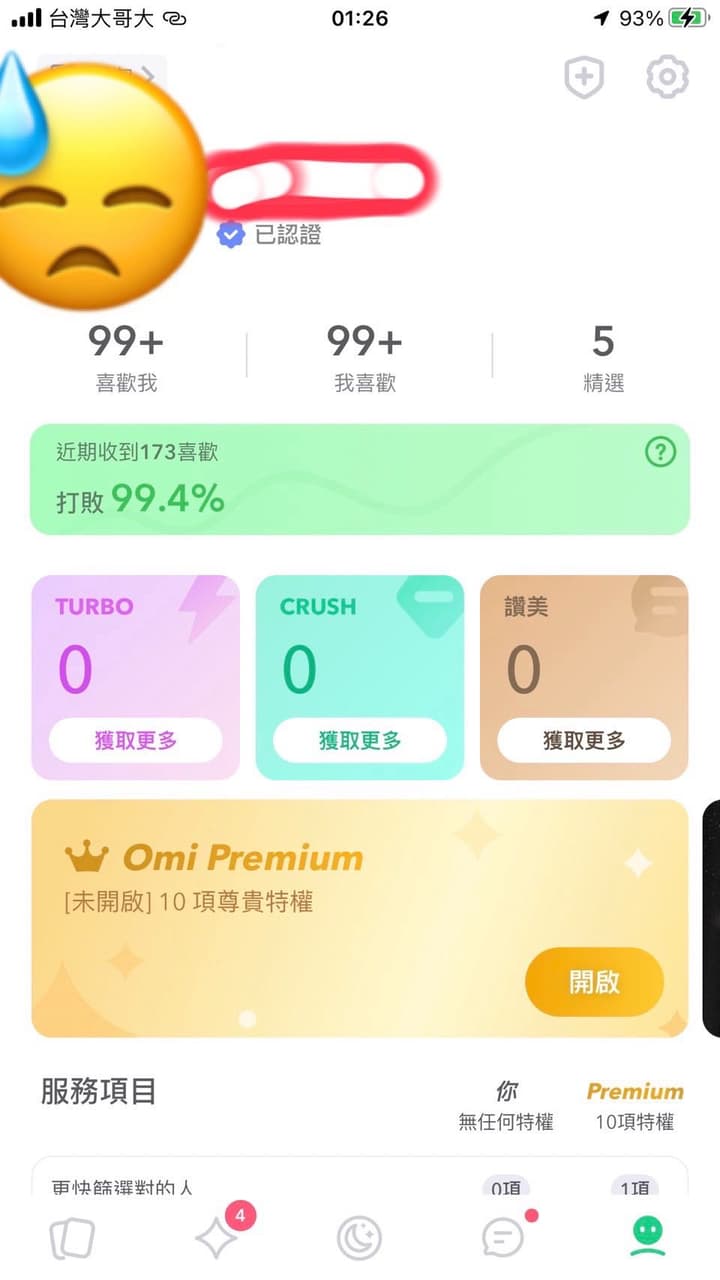The height and width of the screenshot is (1280, 720).
Task: Tap the sparkle icon with badge 4
Action: [x=215, y=1235]
